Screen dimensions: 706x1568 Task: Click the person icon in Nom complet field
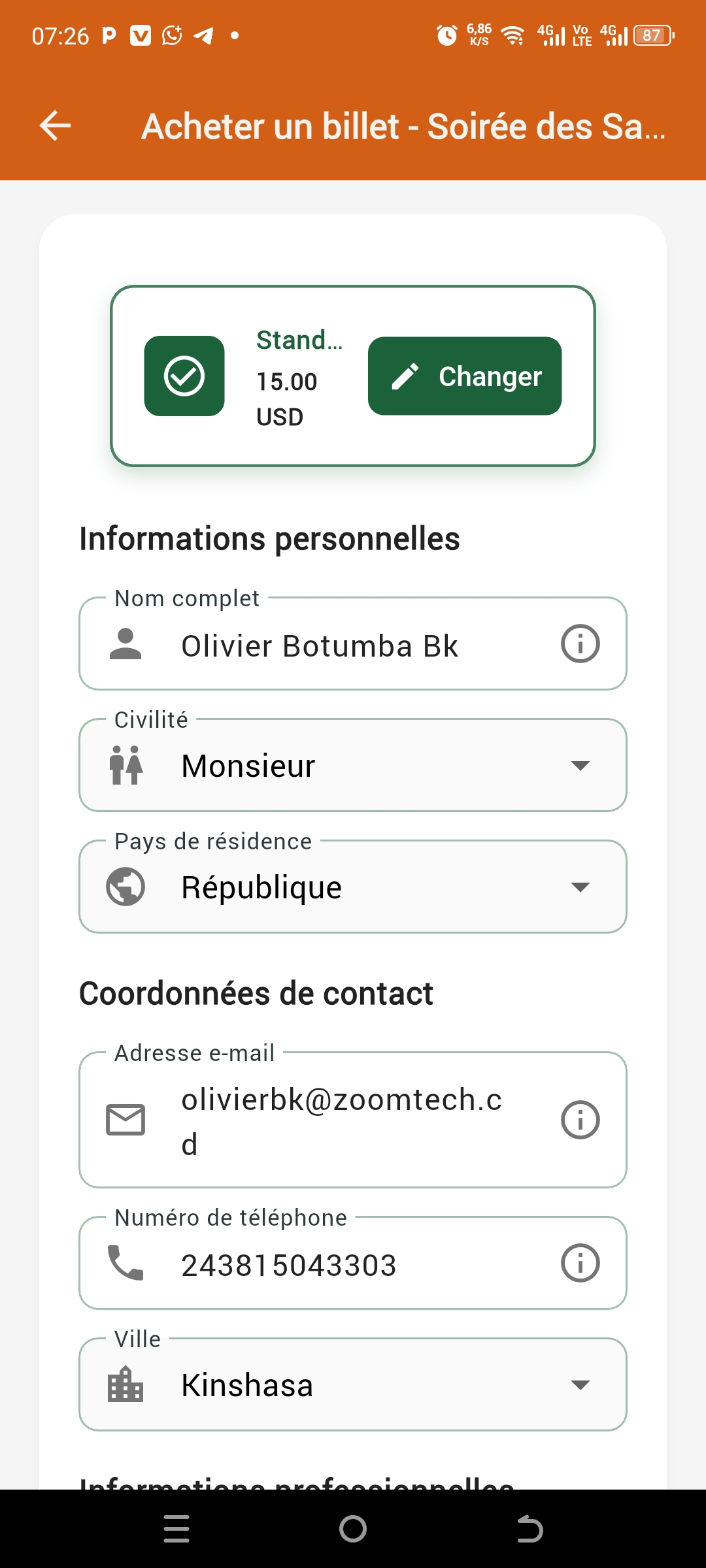click(127, 644)
